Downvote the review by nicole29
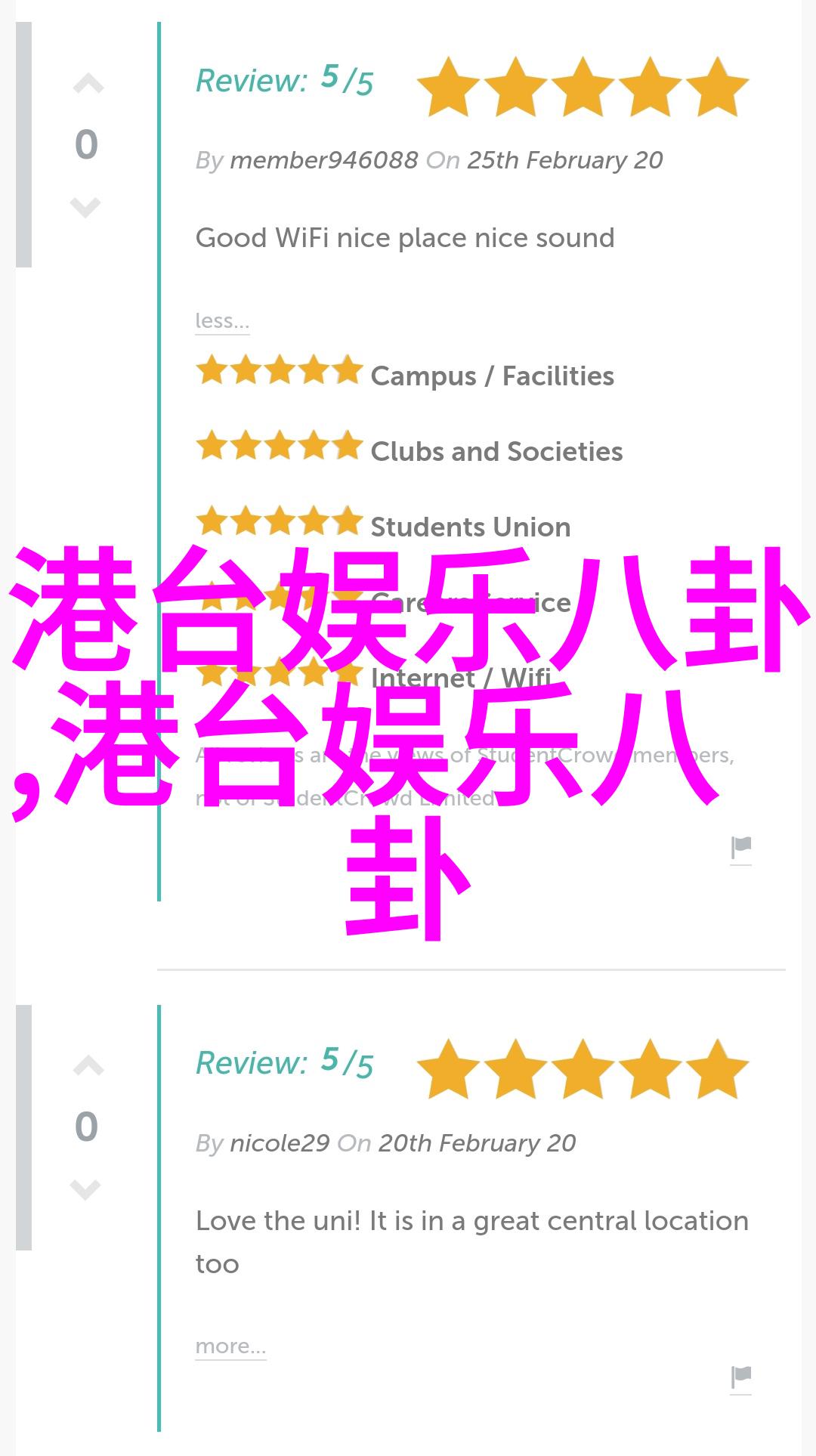Viewport: 816px width, 1456px height. click(x=85, y=1189)
